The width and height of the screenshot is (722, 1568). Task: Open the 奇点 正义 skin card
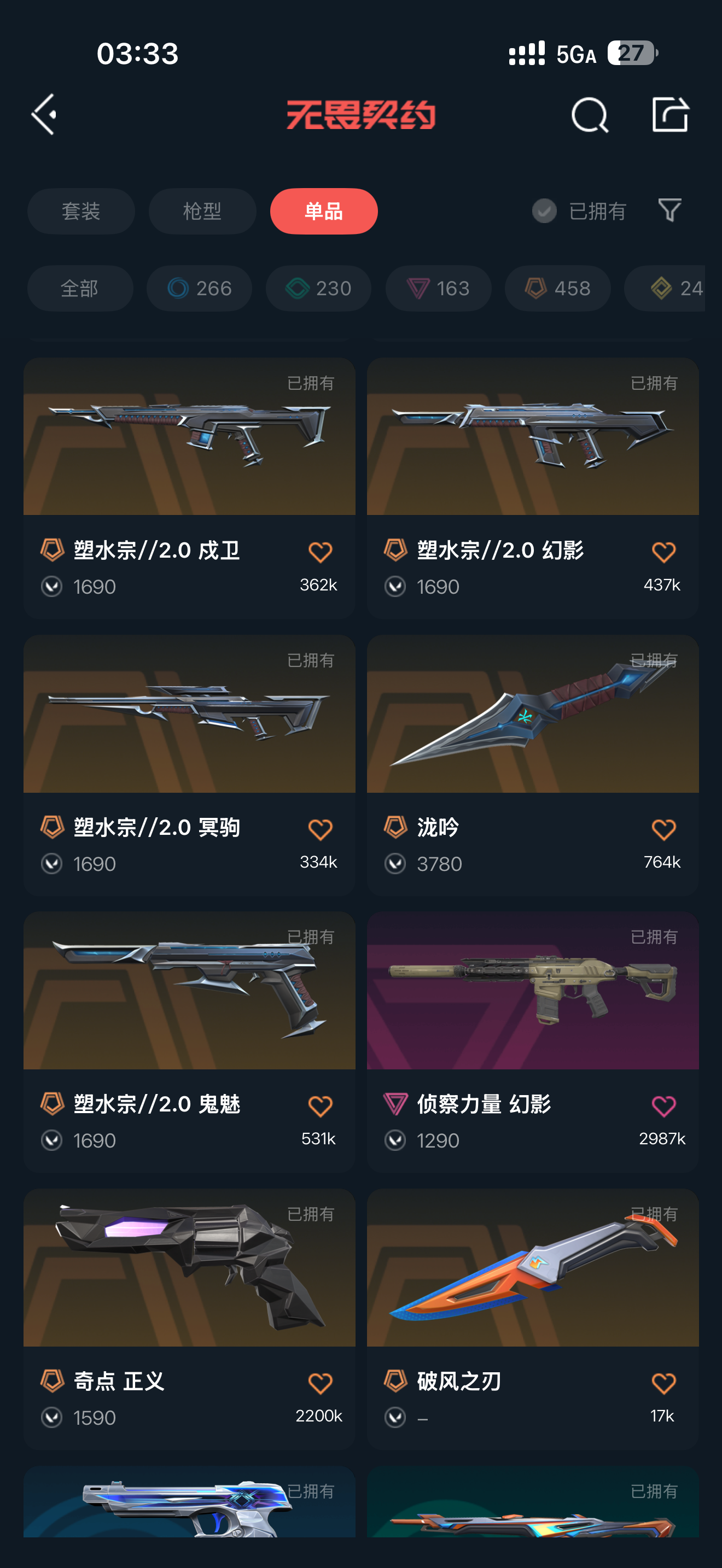189,1320
